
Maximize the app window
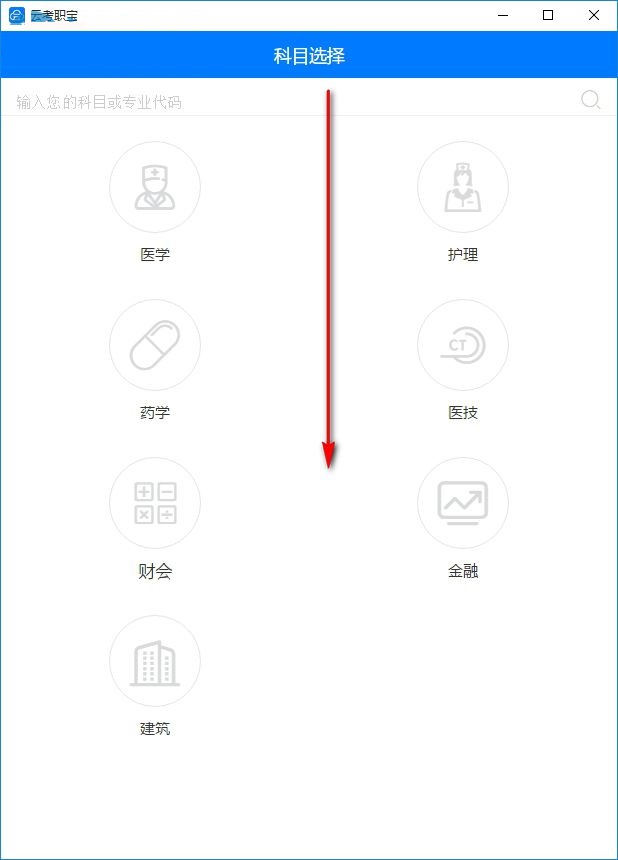548,15
